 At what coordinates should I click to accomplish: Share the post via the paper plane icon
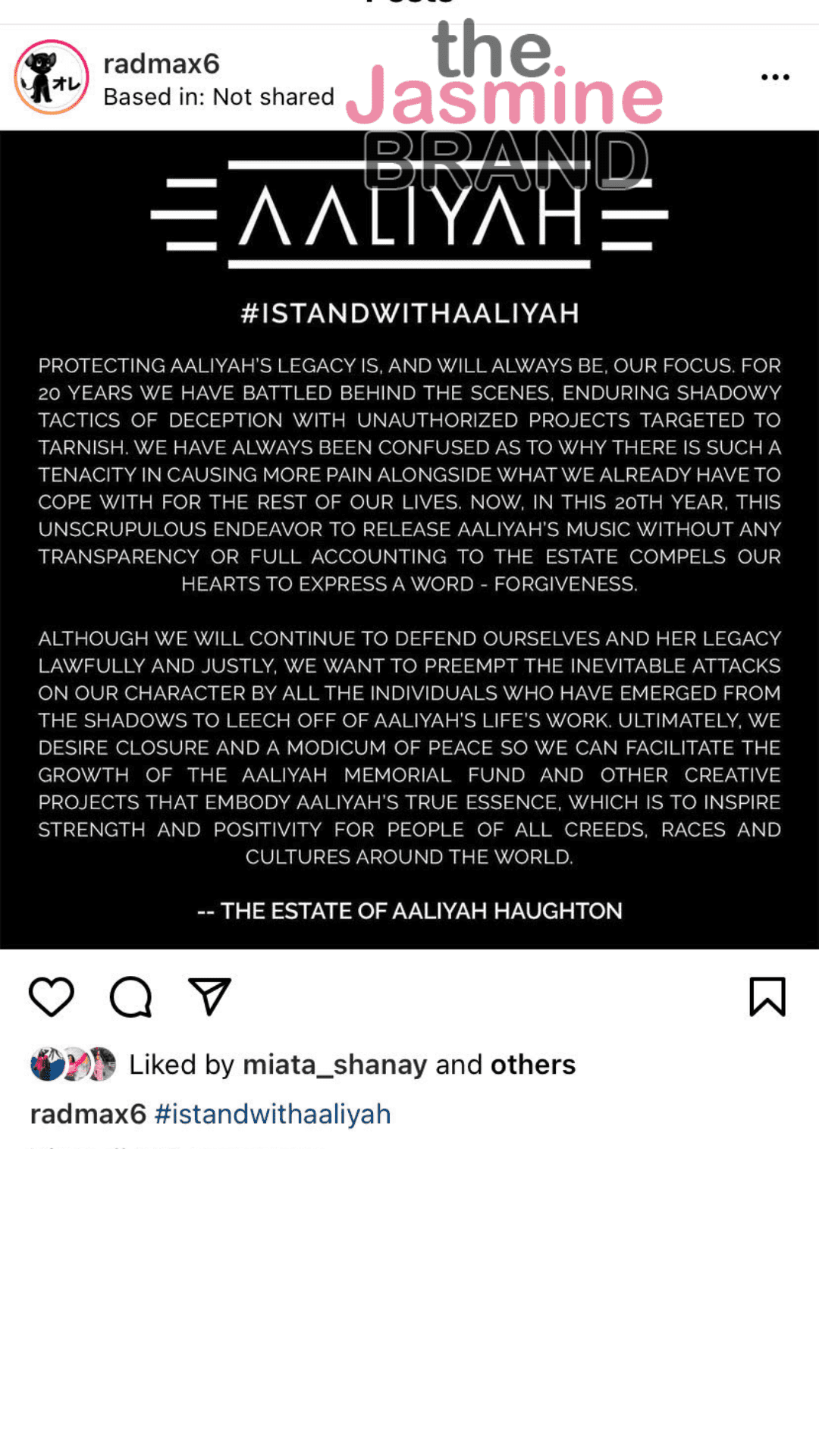pyautogui.click(x=209, y=996)
